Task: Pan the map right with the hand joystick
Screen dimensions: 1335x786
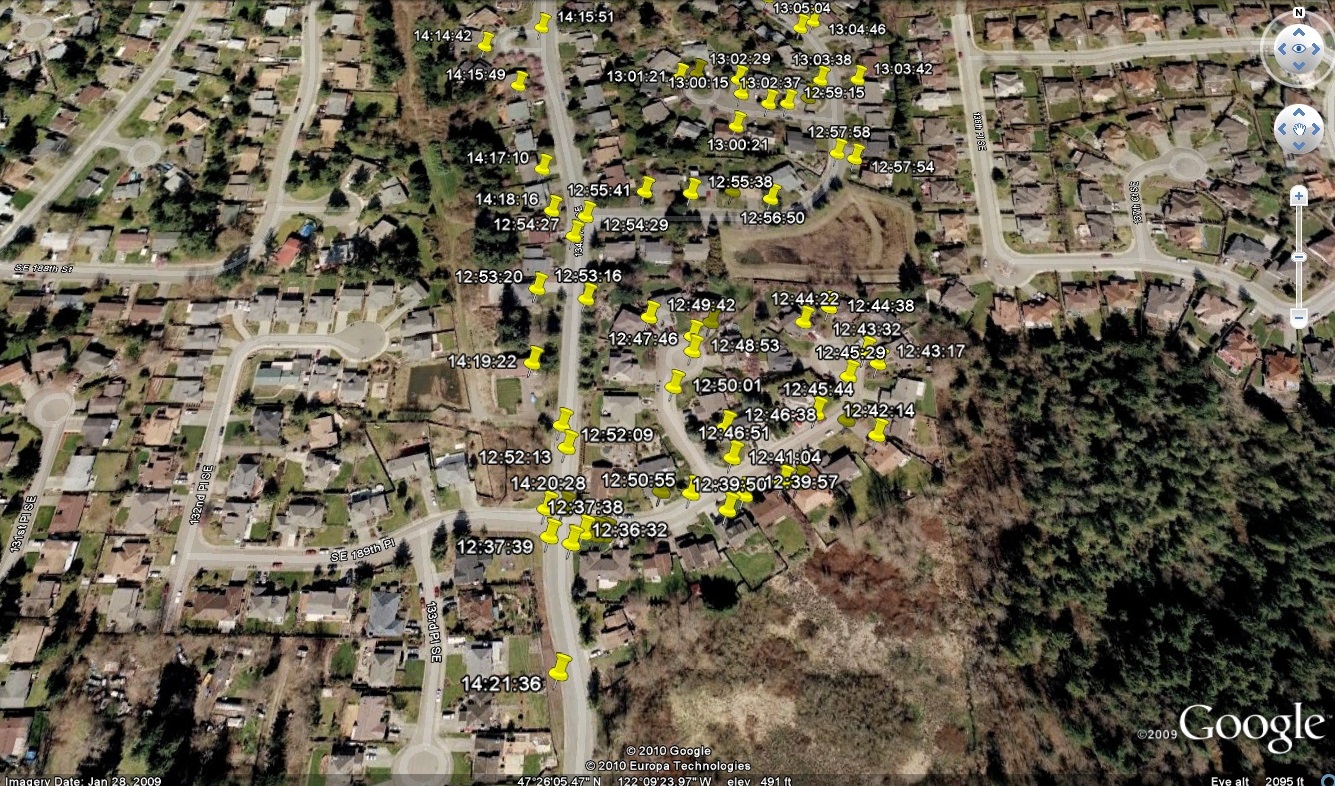Action: [1316, 129]
